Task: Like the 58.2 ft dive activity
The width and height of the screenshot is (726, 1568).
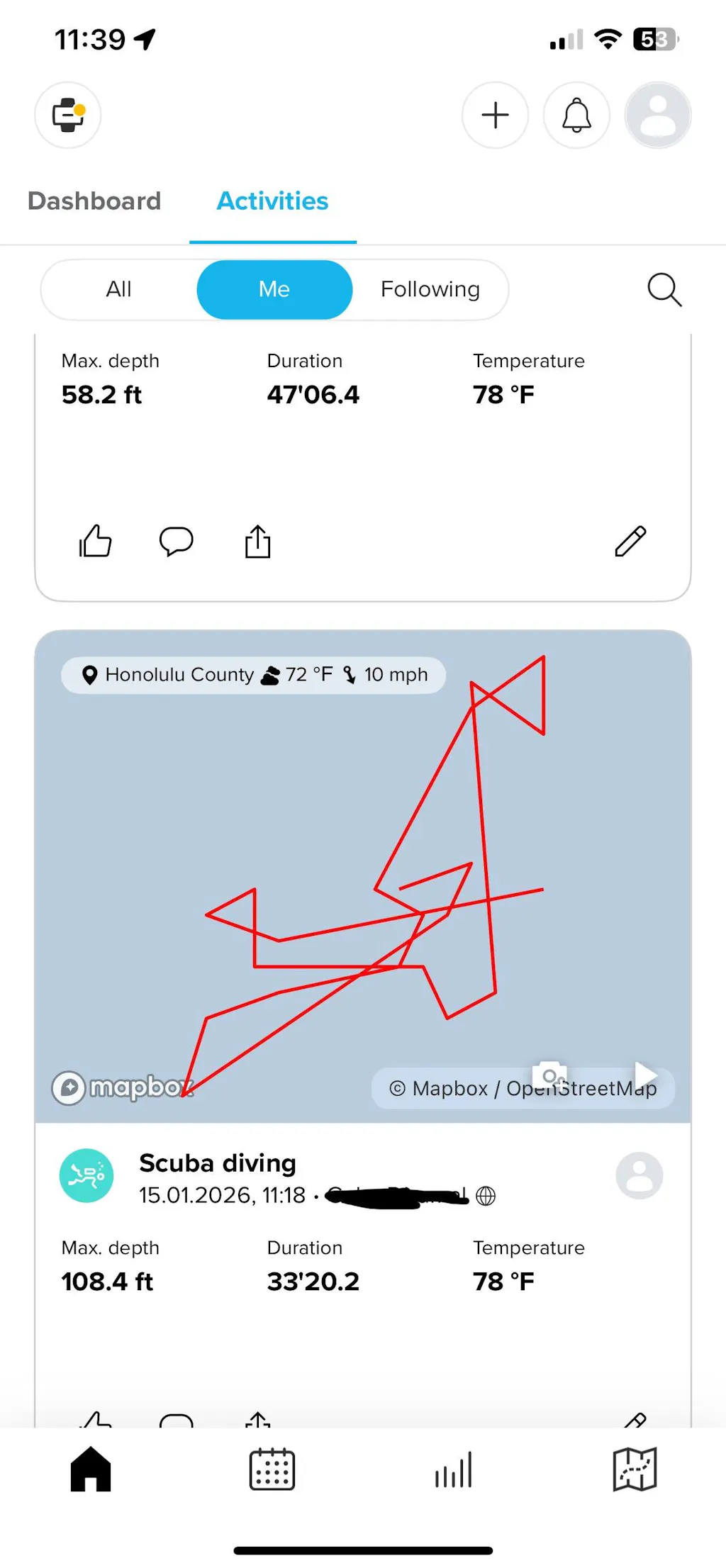Action: tap(95, 542)
